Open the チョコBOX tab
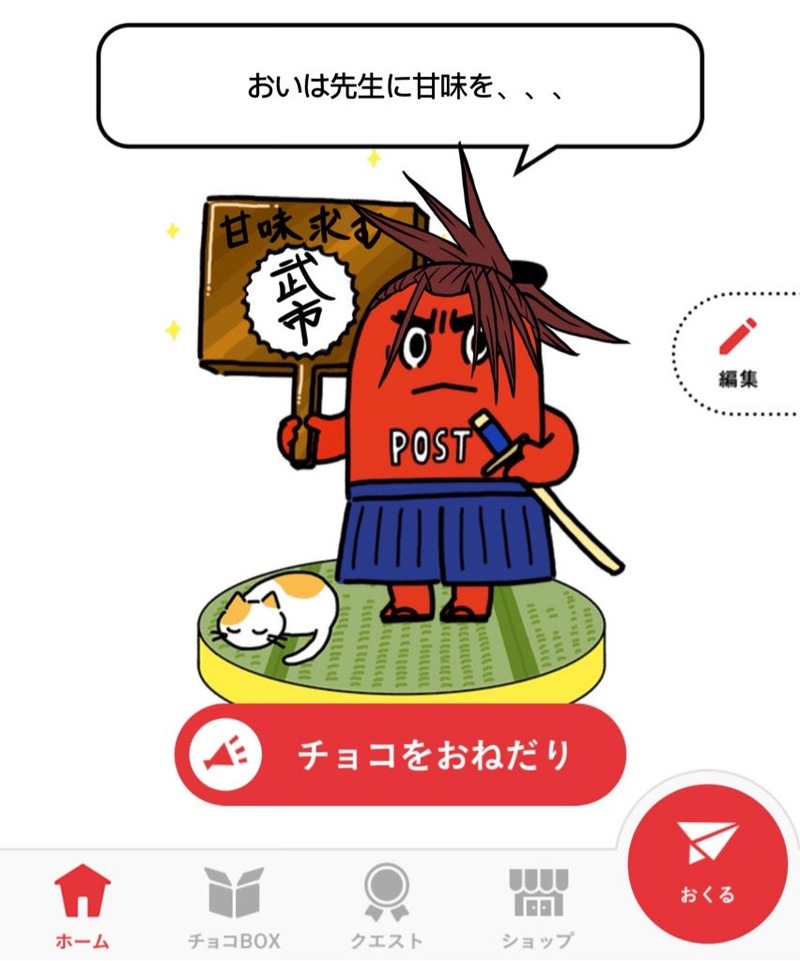The height and width of the screenshot is (961, 800). click(x=234, y=905)
